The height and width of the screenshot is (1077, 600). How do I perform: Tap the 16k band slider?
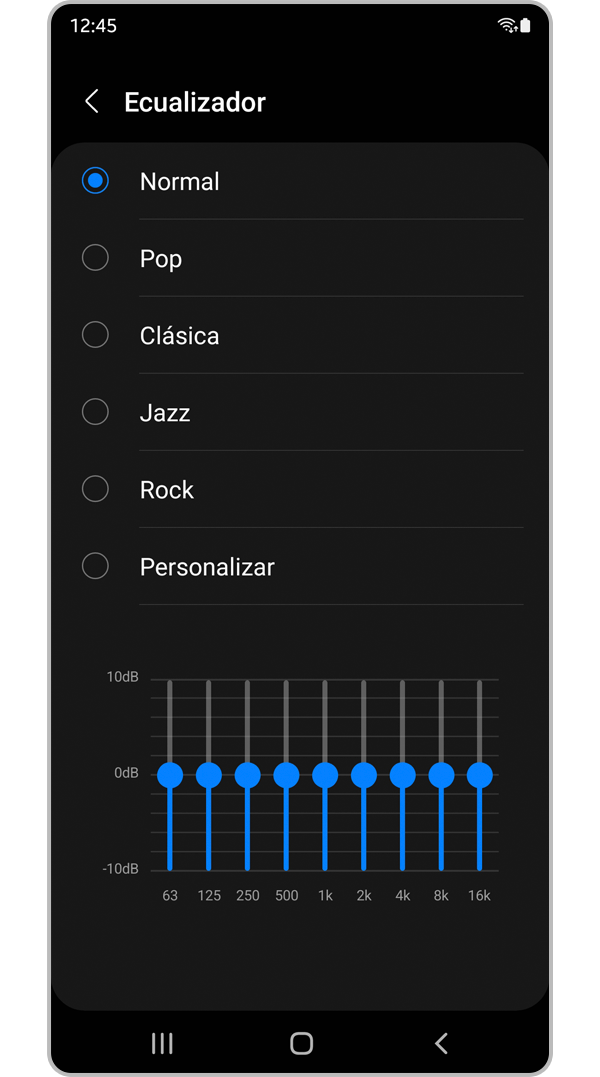480,775
